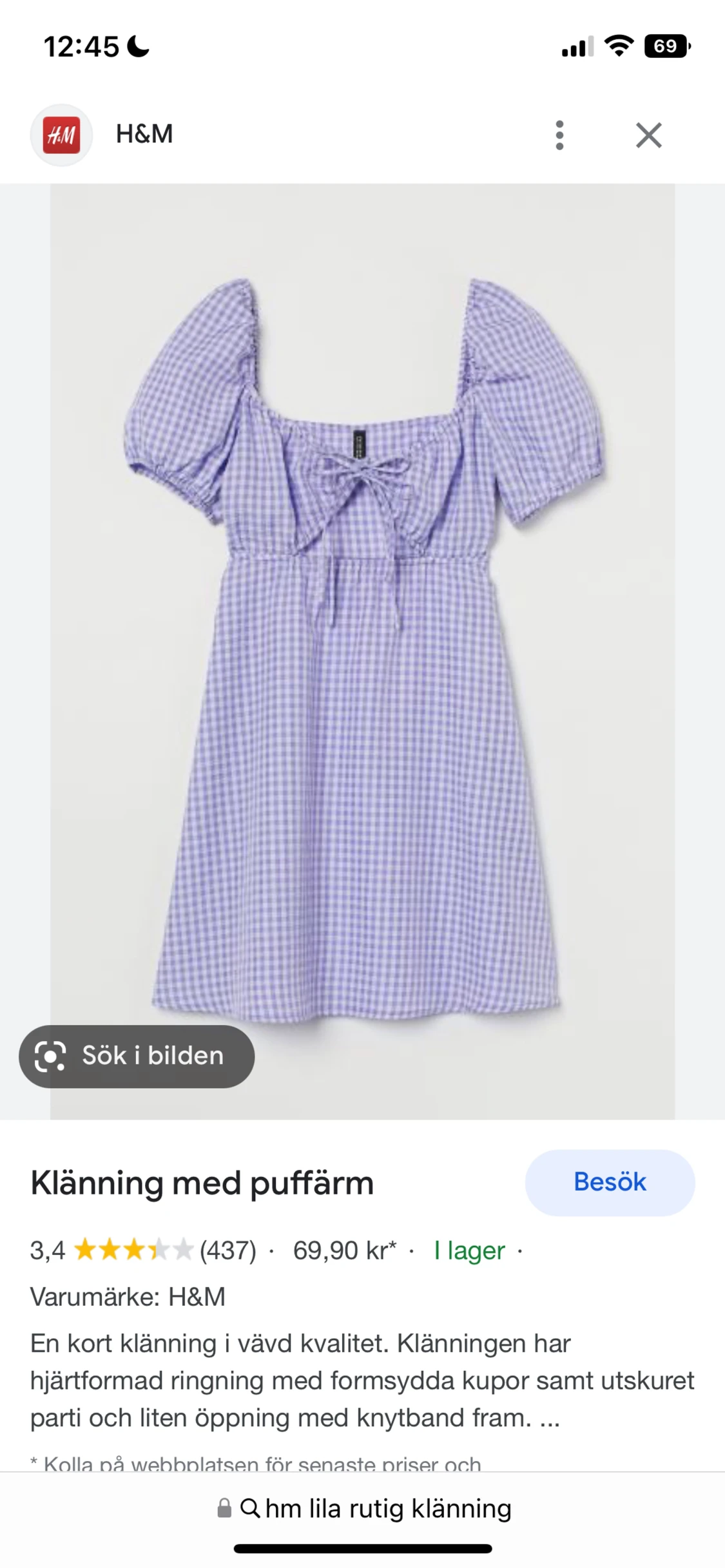The image size is (725, 1568).
Task: Tap Besök to visit the site
Action: click(x=609, y=1182)
